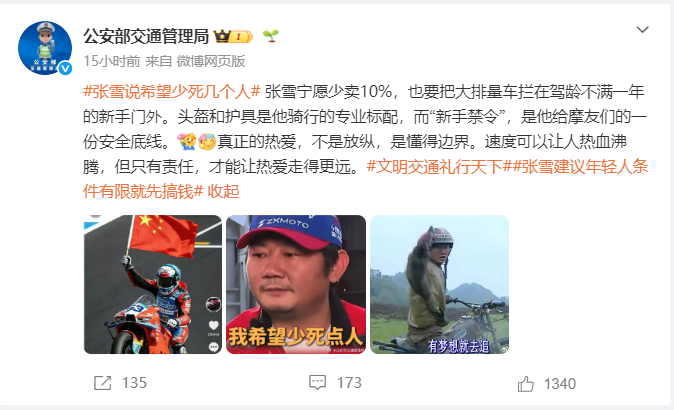View the 我希望少死点人 photo

(x=296, y=285)
